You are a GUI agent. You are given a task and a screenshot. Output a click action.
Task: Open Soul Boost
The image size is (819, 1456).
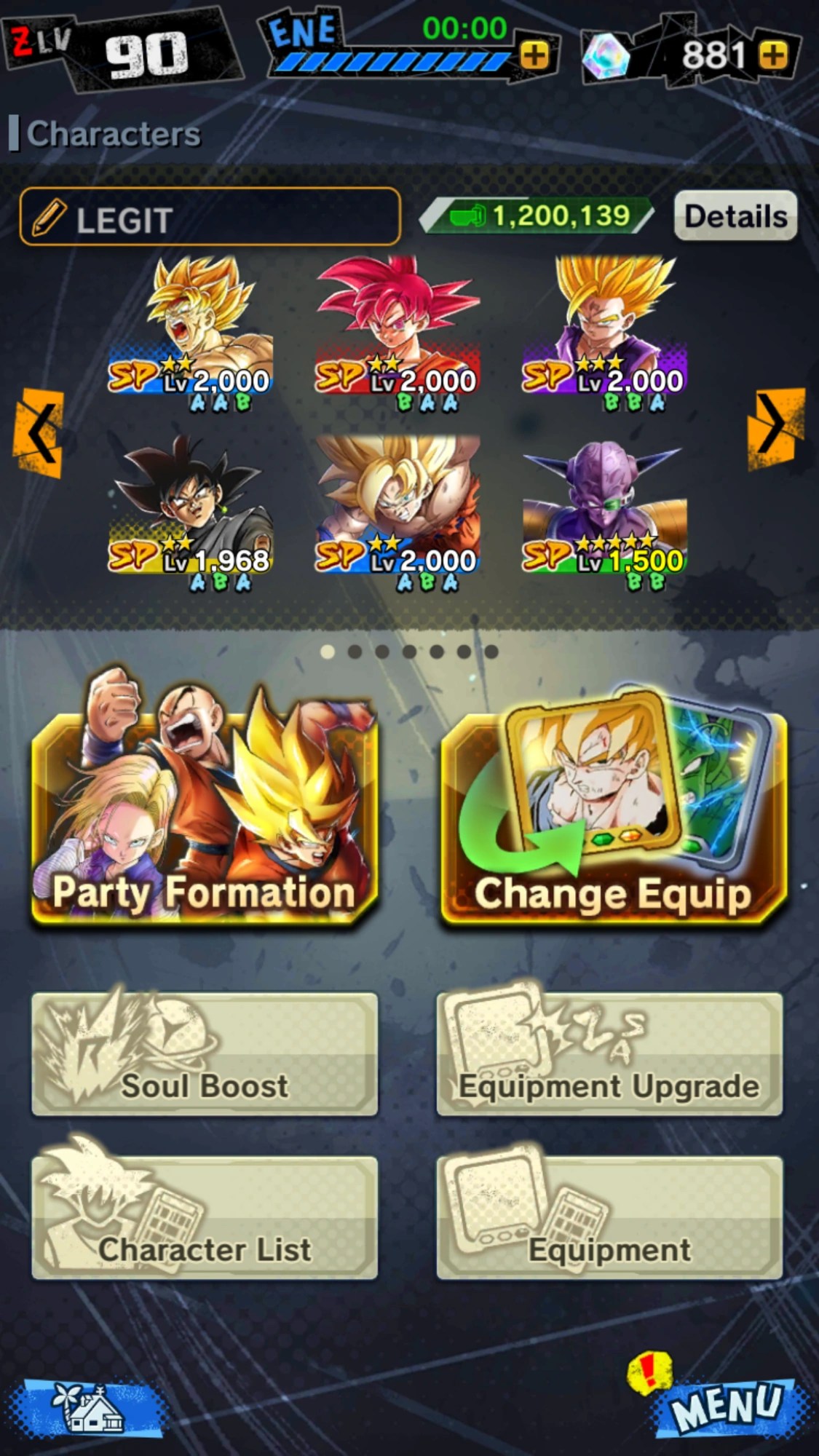(x=205, y=1053)
